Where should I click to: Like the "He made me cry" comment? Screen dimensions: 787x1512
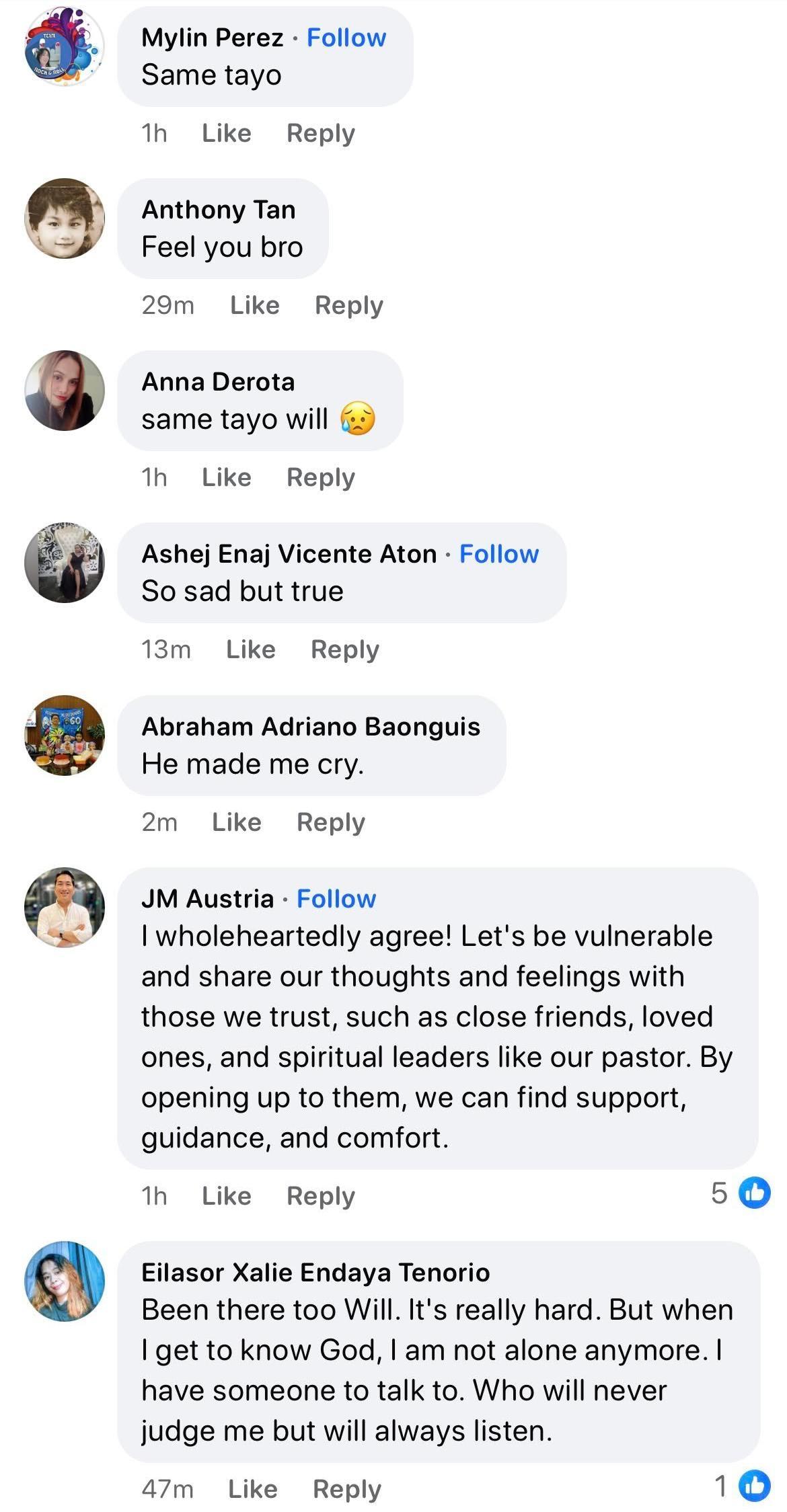click(x=237, y=822)
